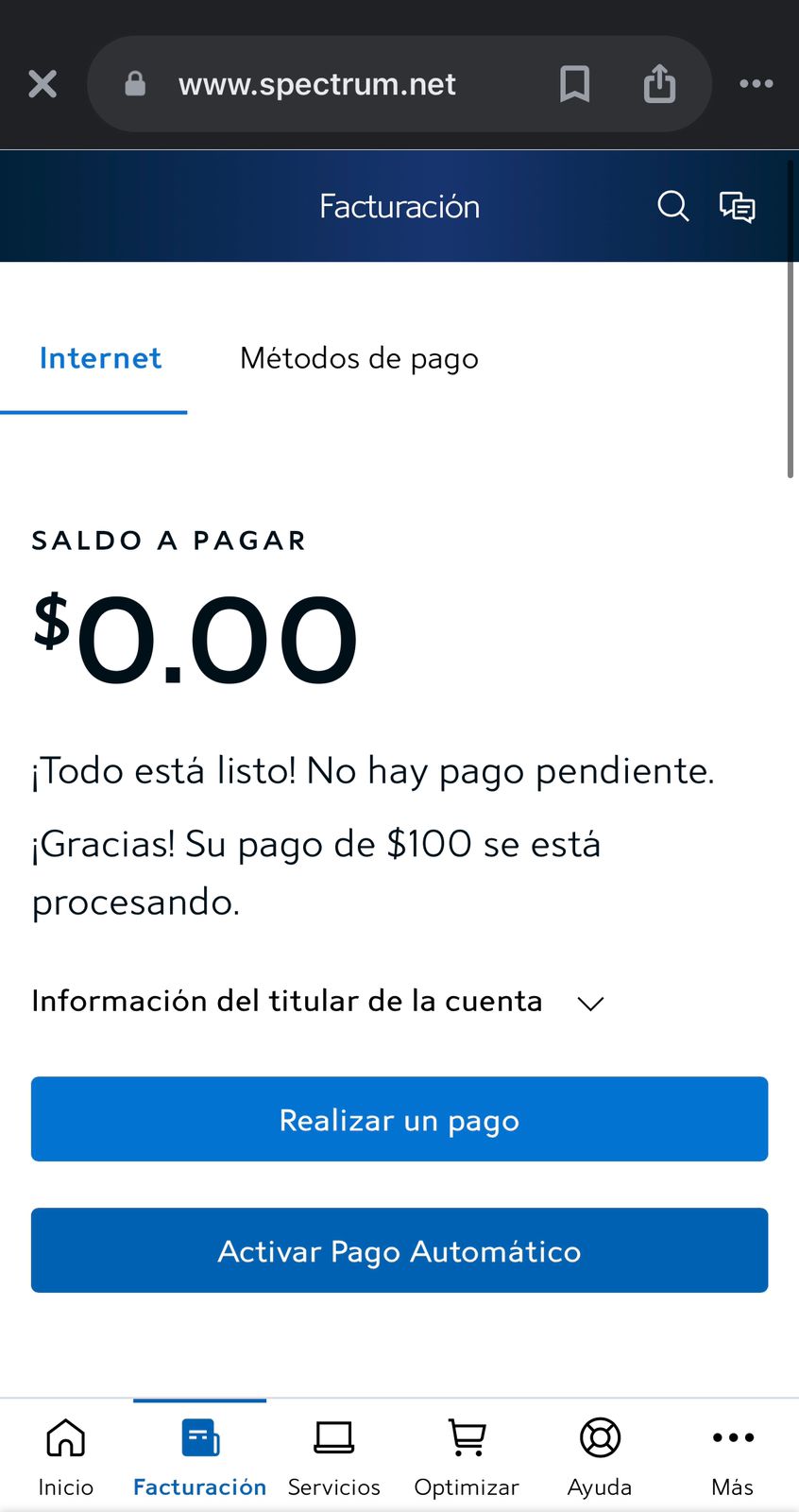Open the browser overflow menu
This screenshot has width=799, height=1512.
756,84
